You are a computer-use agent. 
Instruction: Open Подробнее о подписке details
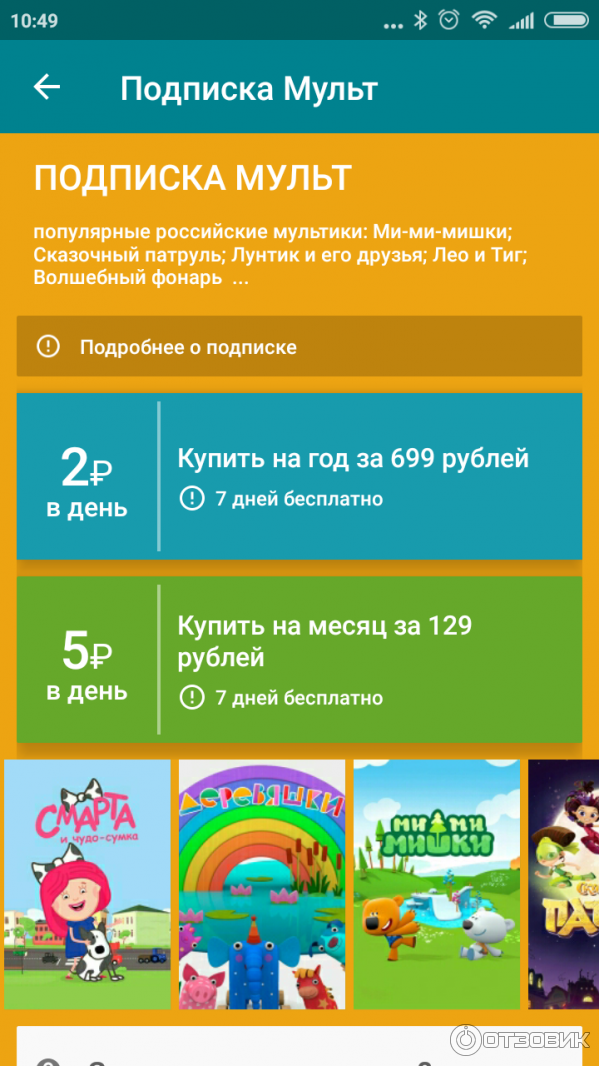pos(299,347)
